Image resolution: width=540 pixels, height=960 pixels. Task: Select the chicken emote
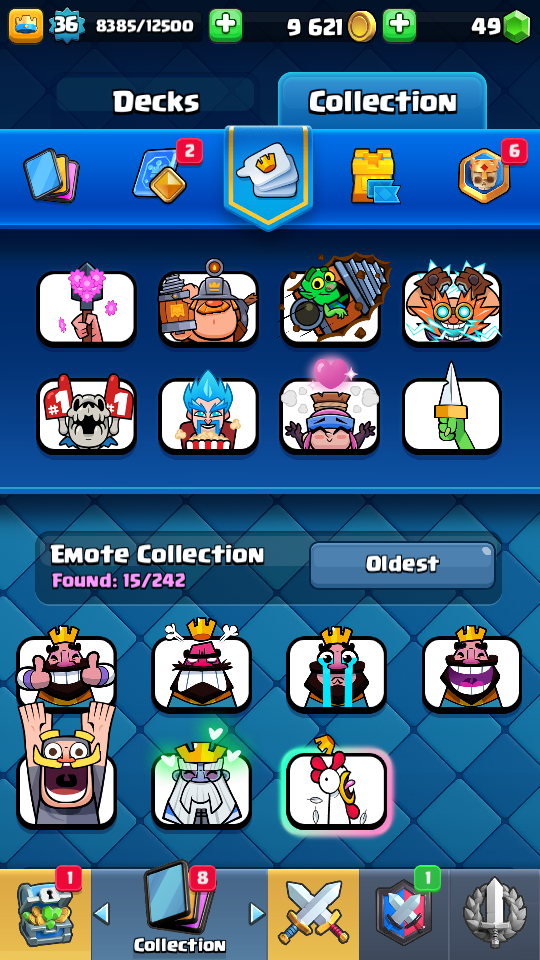pyautogui.click(x=336, y=789)
